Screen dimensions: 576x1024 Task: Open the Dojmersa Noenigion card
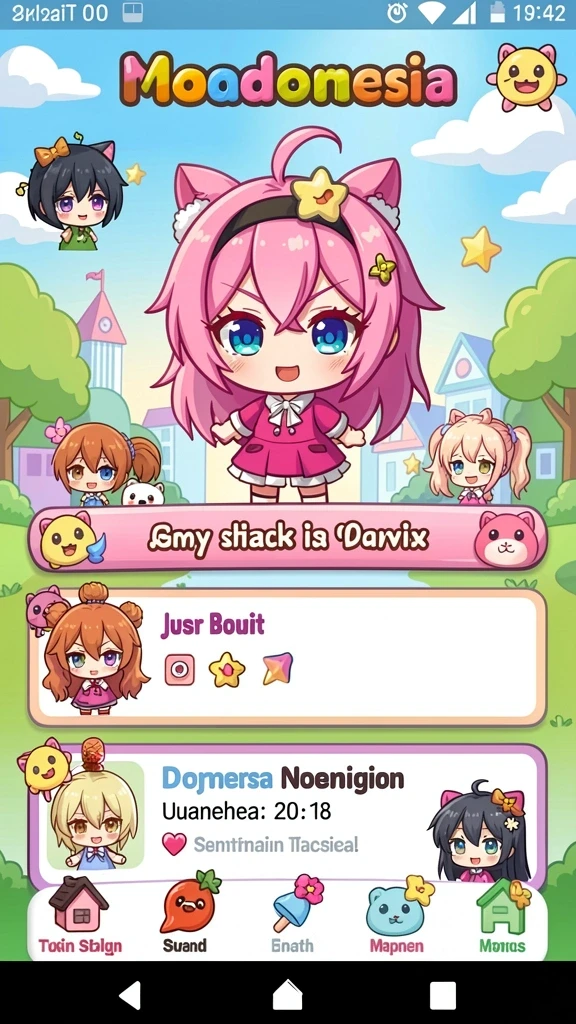pyautogui.click(x=287, y=814)
